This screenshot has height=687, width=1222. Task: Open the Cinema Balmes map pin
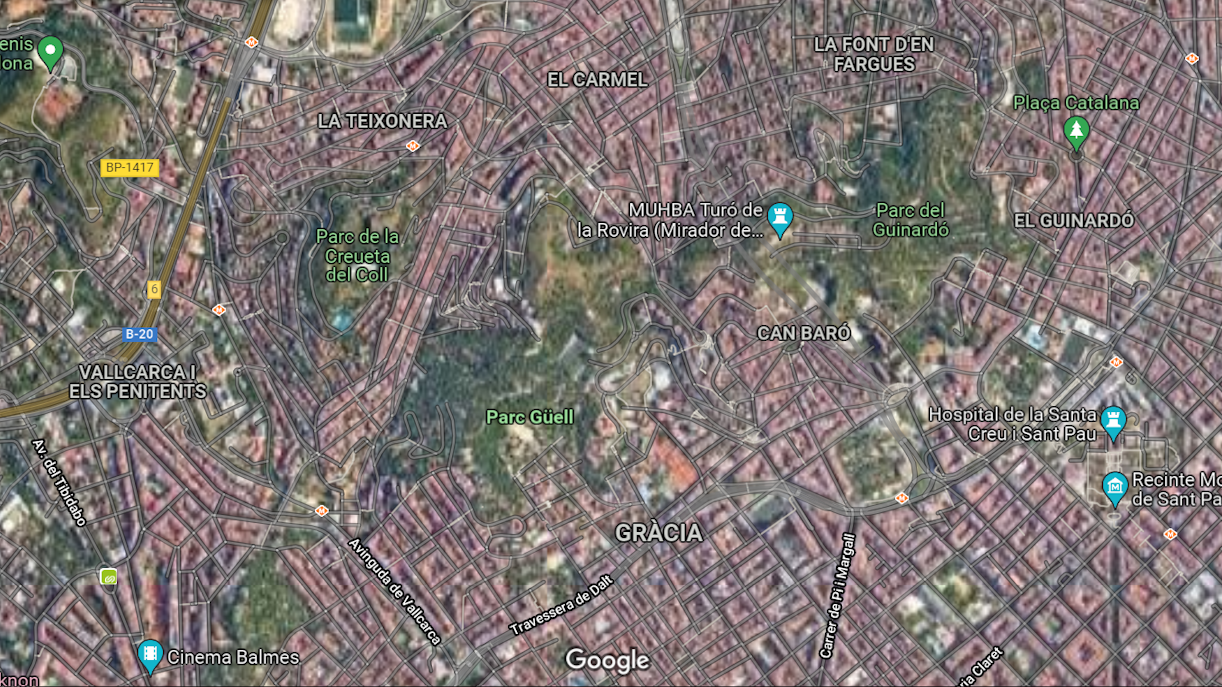tap(150, 655)
